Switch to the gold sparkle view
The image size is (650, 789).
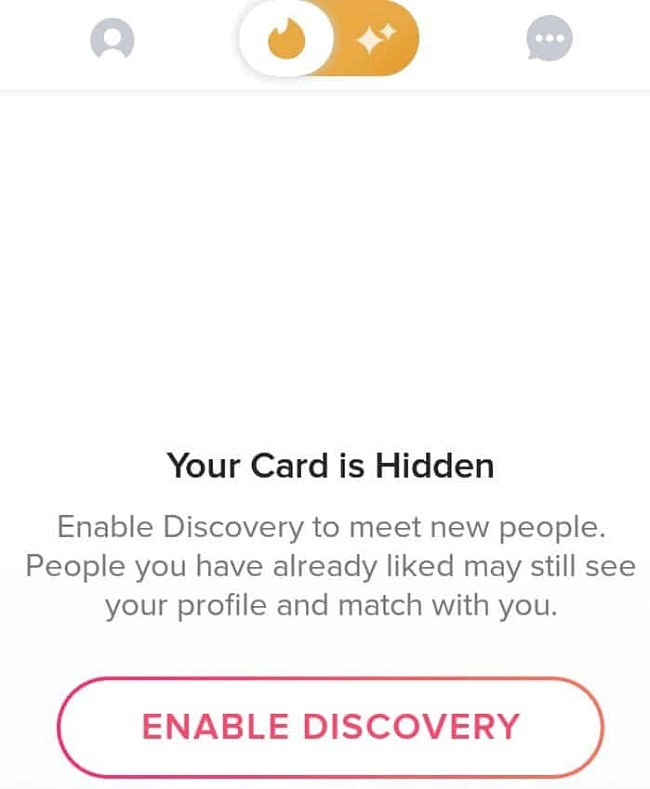(x=377, y=40)
